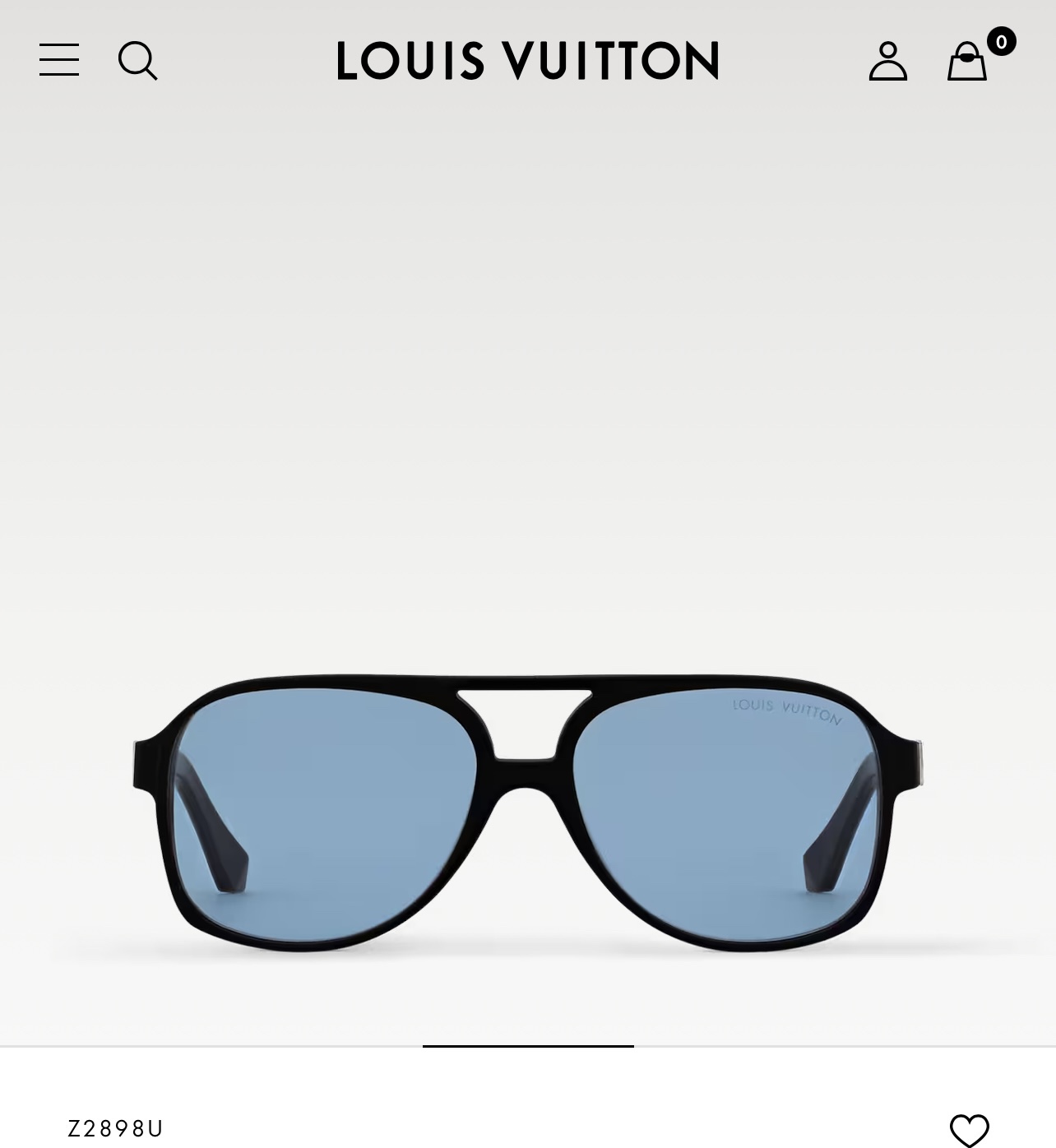The height and width of the screenshot is (1148, 1056).
Task: Go to Louis Vuitton home via logo
Action: coord(527,61)
